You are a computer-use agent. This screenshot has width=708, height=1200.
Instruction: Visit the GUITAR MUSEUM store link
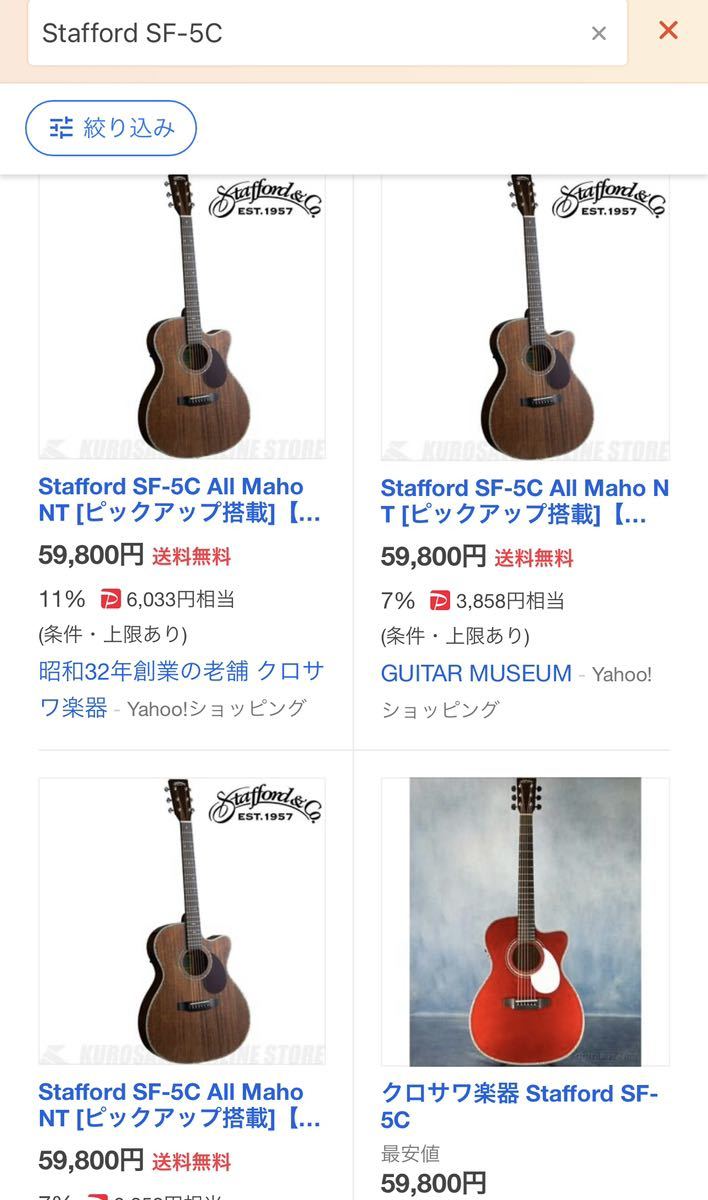(x=476, y=674)
